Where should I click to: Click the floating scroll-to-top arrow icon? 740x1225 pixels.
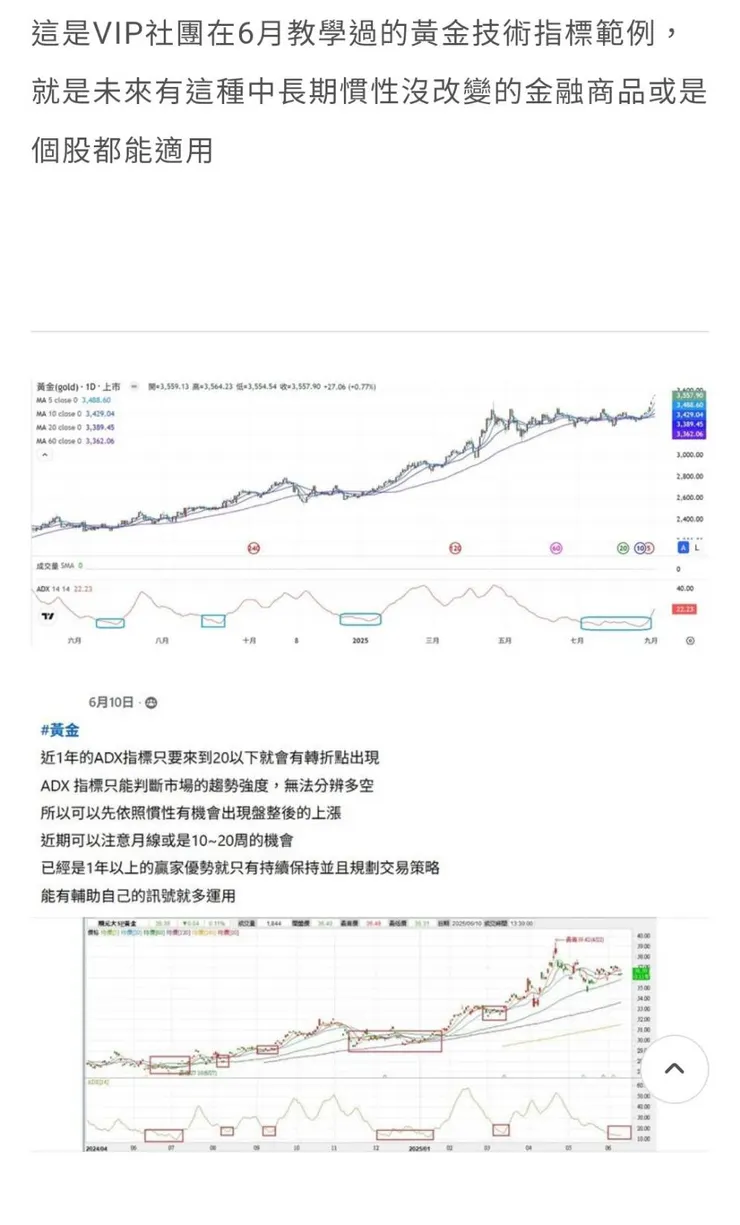pyautogui.click(x=675, y=1070)
